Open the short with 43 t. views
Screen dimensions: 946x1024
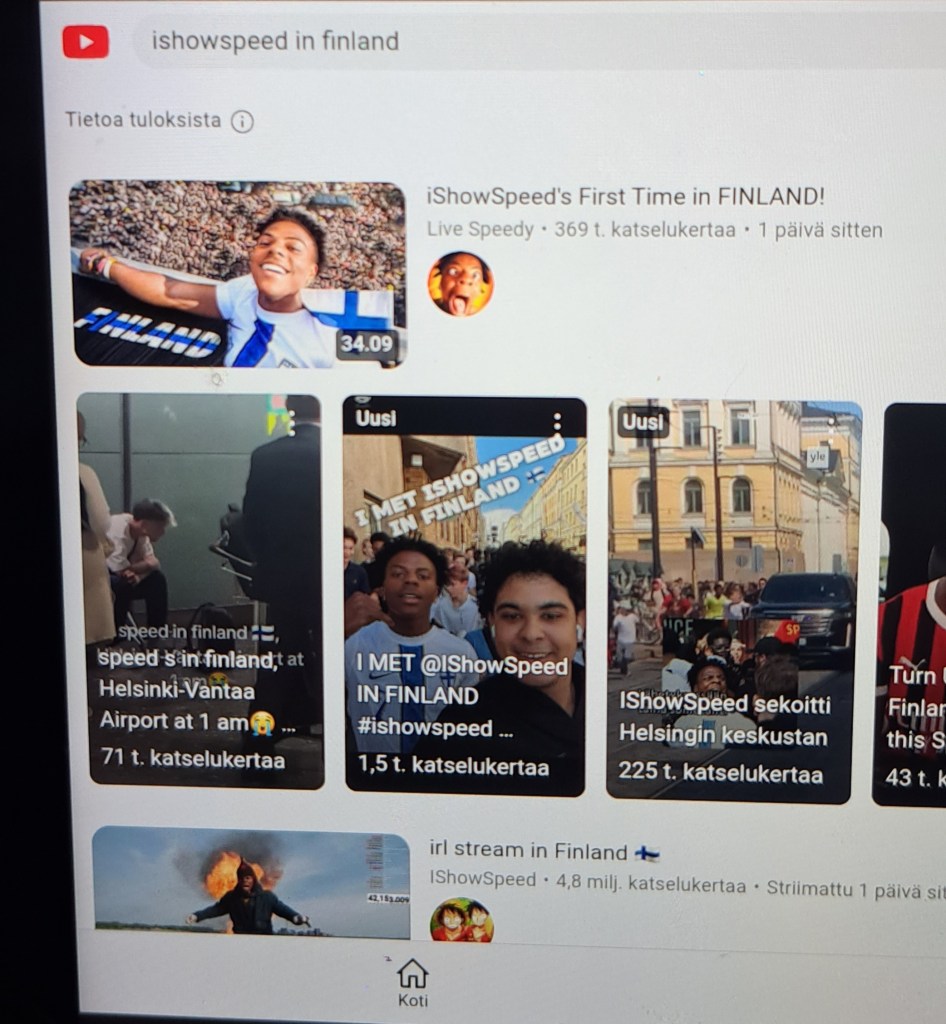click(x=912, y=600)
